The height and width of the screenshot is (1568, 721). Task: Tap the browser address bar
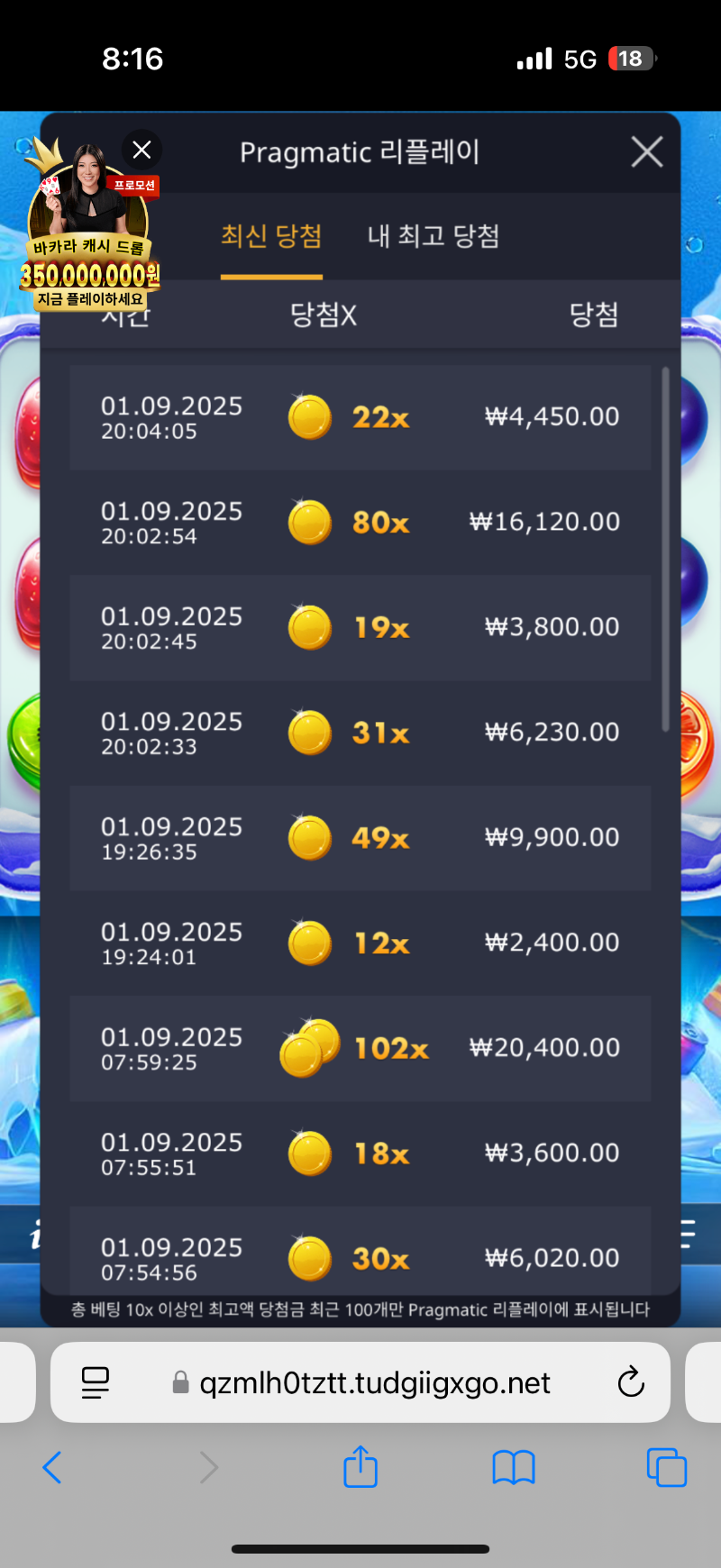point(374,1382)
